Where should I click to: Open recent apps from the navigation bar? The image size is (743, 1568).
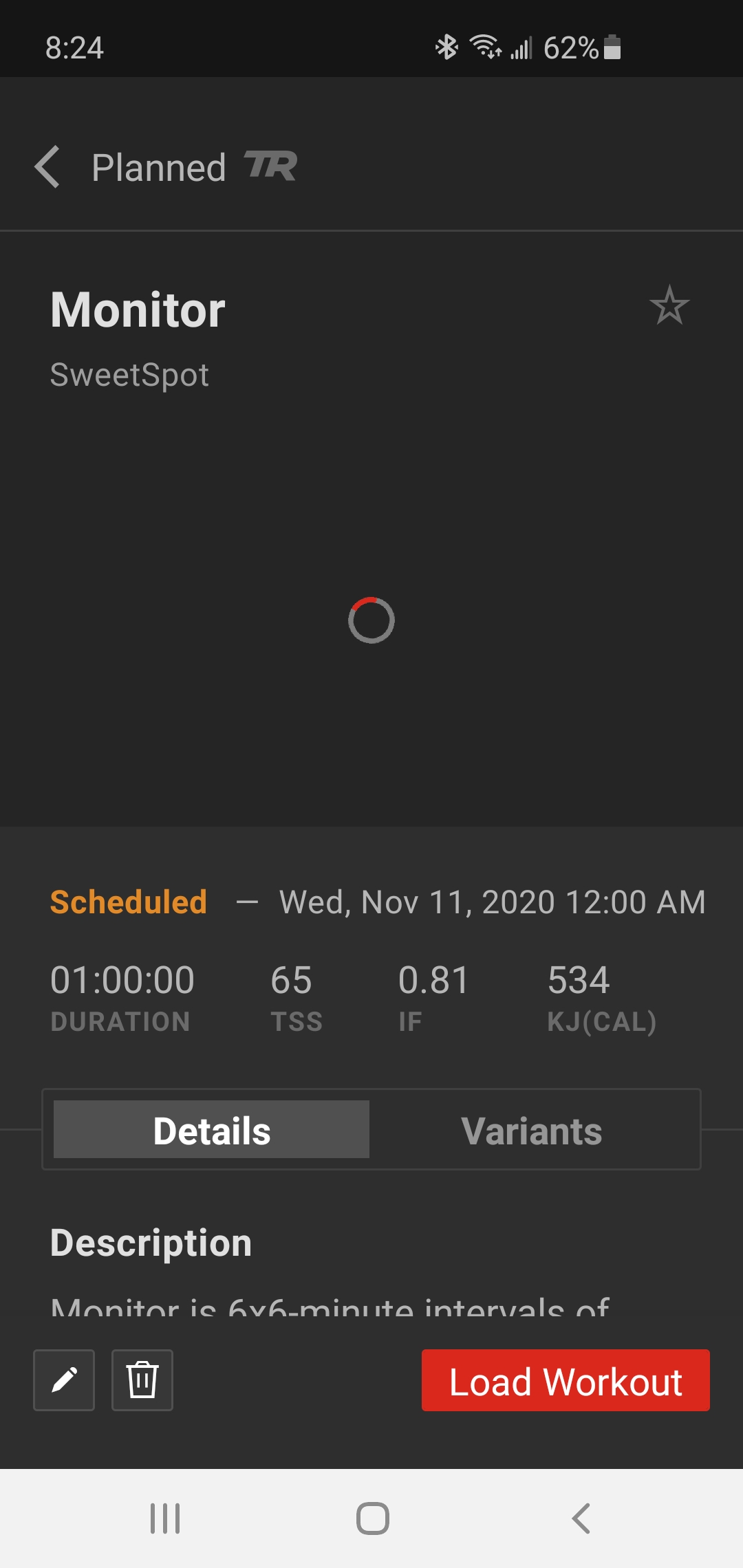point(165,1518)
